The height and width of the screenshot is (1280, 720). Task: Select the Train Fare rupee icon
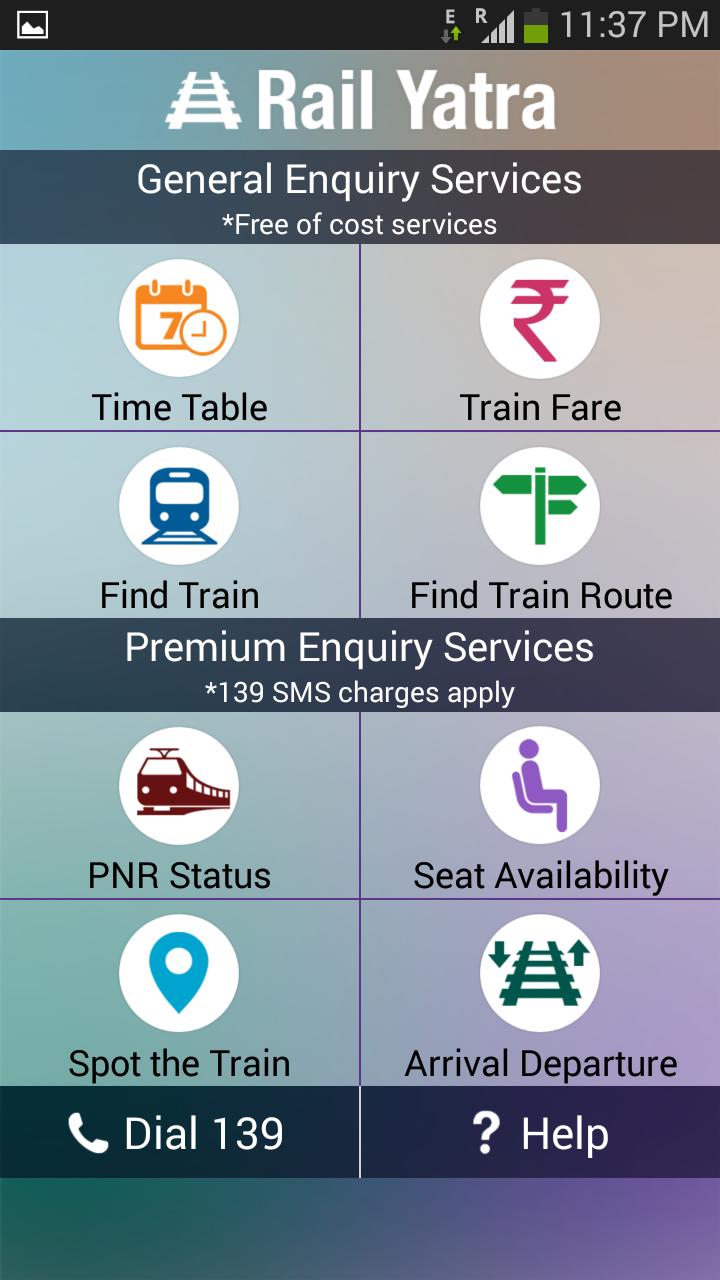[x=540, y=318]
